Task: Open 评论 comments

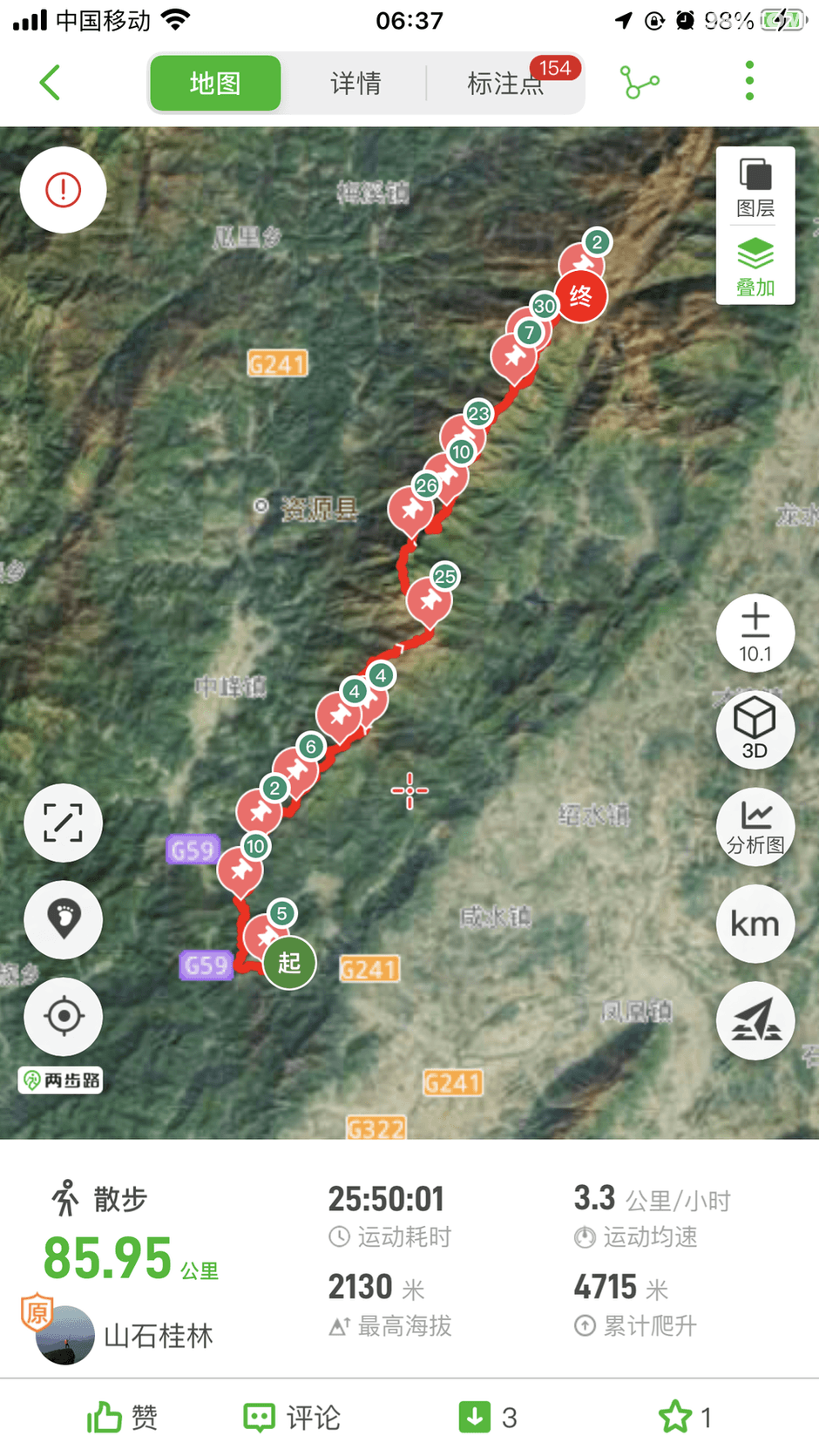Action: (x=292, y=1418)
